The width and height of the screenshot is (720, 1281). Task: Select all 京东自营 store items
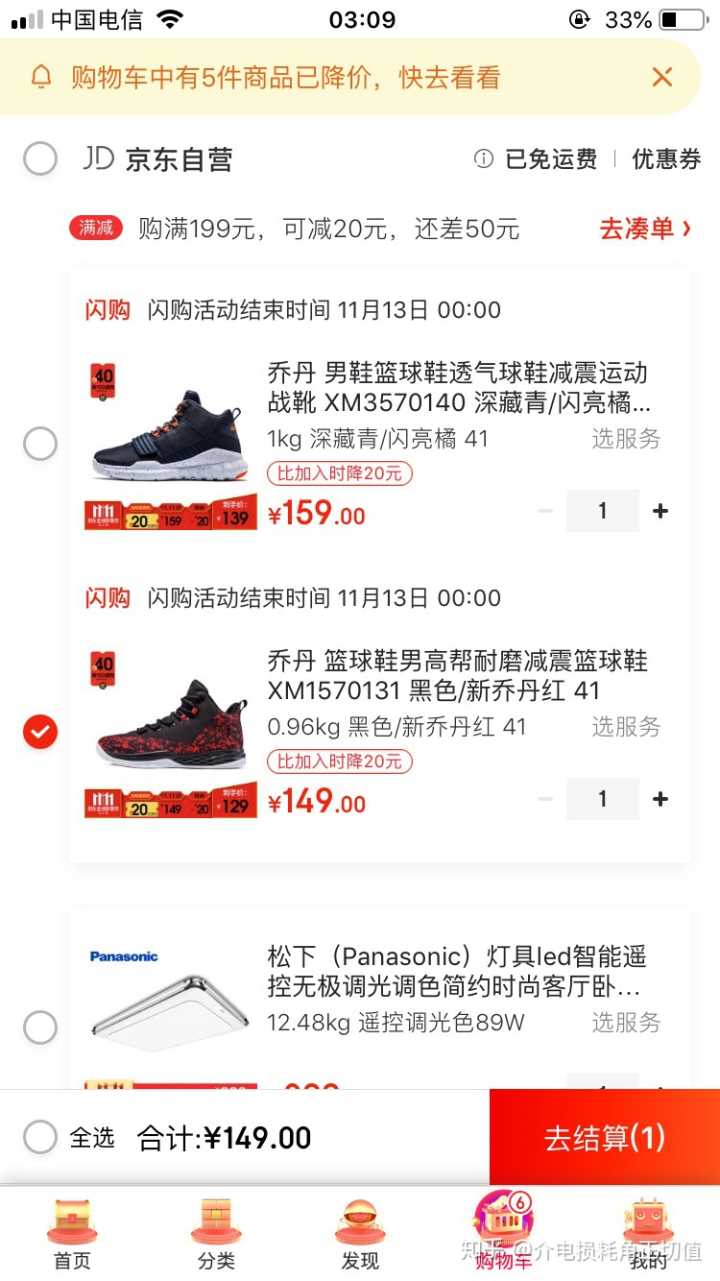click(x=40, y=159)
